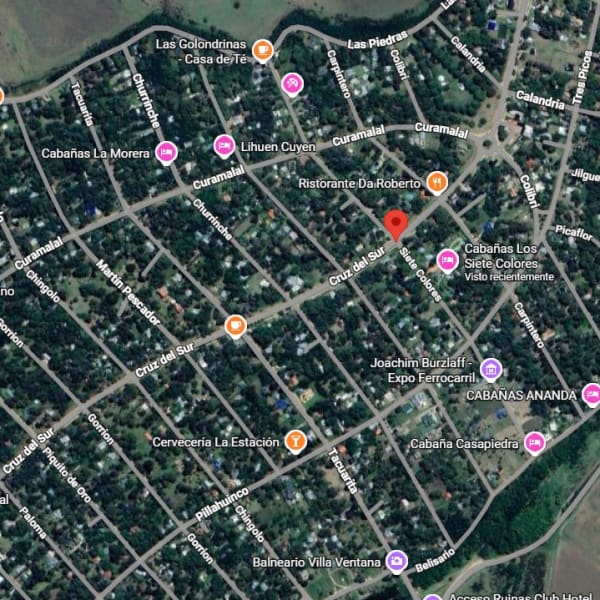Tap the Lihuen Cuyen lodging marker

[224, 146]
